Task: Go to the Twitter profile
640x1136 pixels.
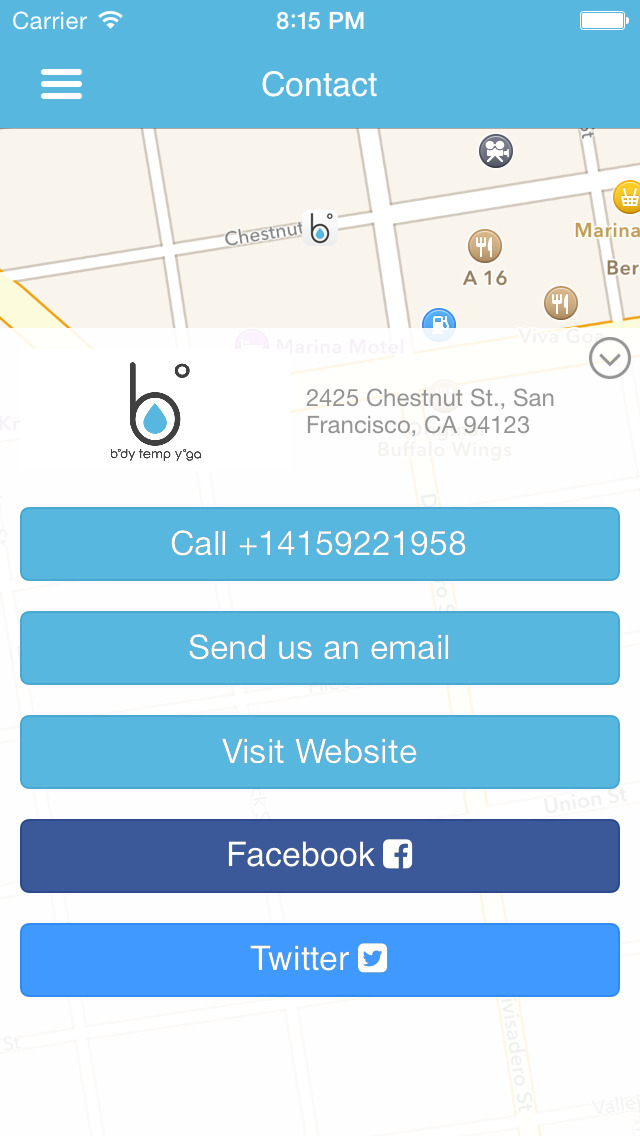Action: pyautogui.click(x=320, y=959)
